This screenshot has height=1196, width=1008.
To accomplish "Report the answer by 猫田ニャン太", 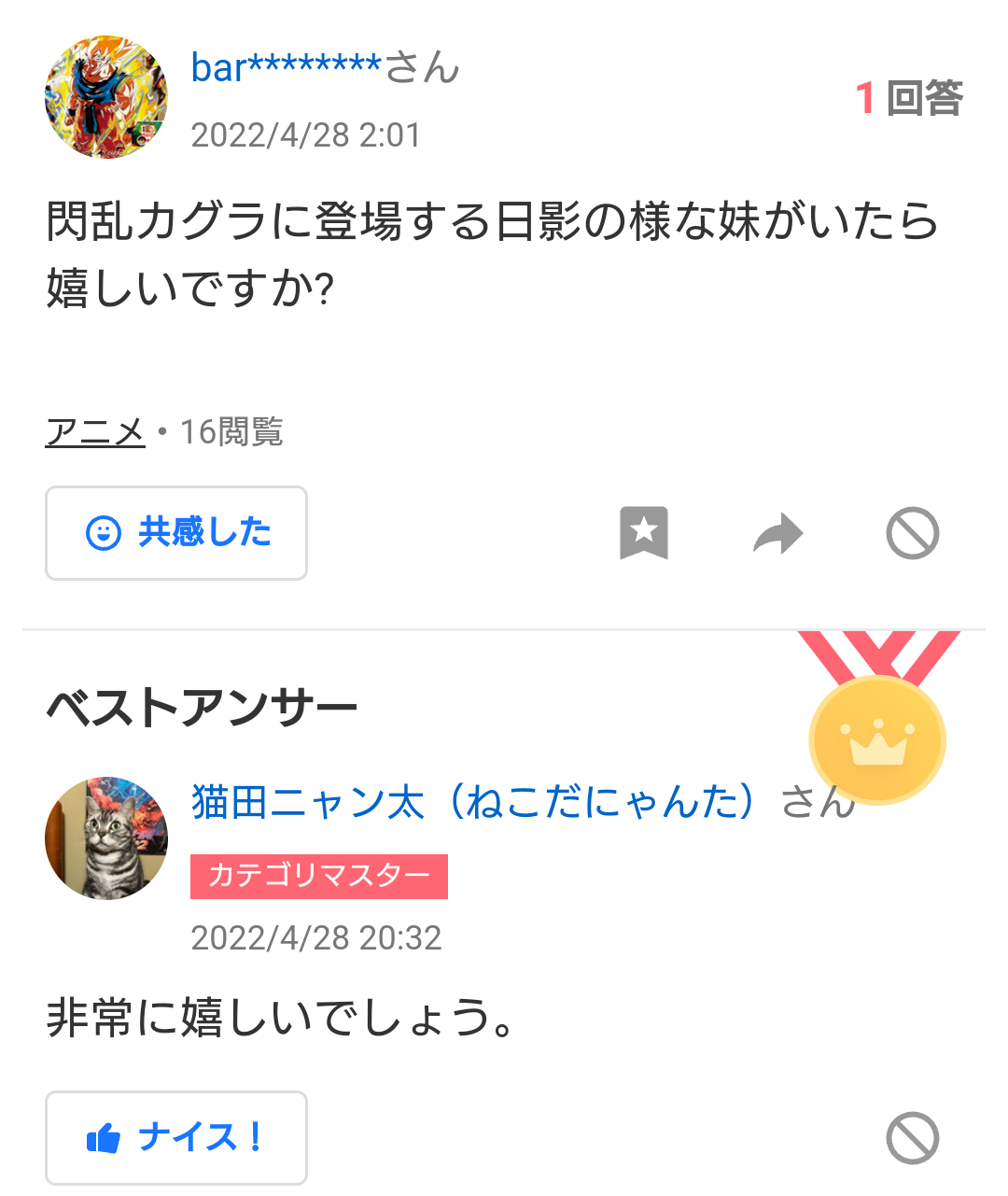I will click(912, 1138).
